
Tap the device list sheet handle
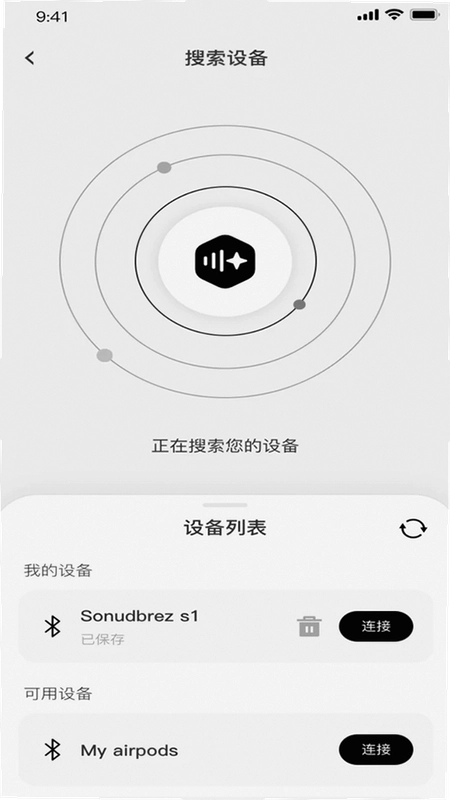click(225, 505)
